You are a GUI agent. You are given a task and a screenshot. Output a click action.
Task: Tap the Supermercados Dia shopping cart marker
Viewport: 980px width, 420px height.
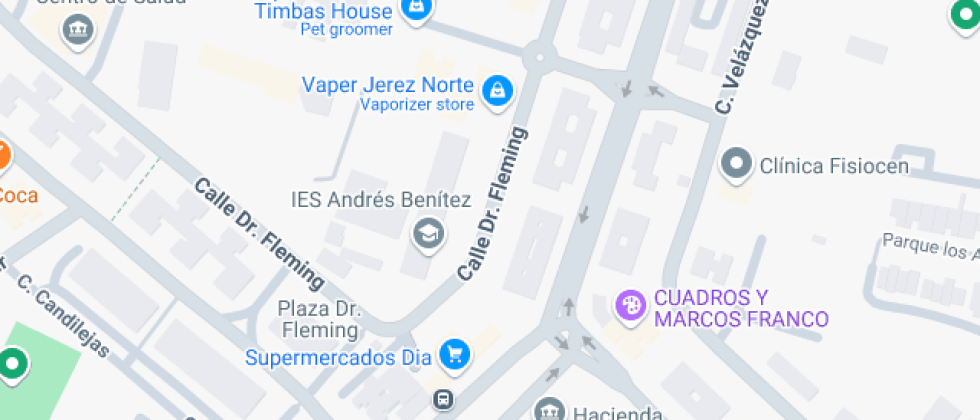point(455,354)
